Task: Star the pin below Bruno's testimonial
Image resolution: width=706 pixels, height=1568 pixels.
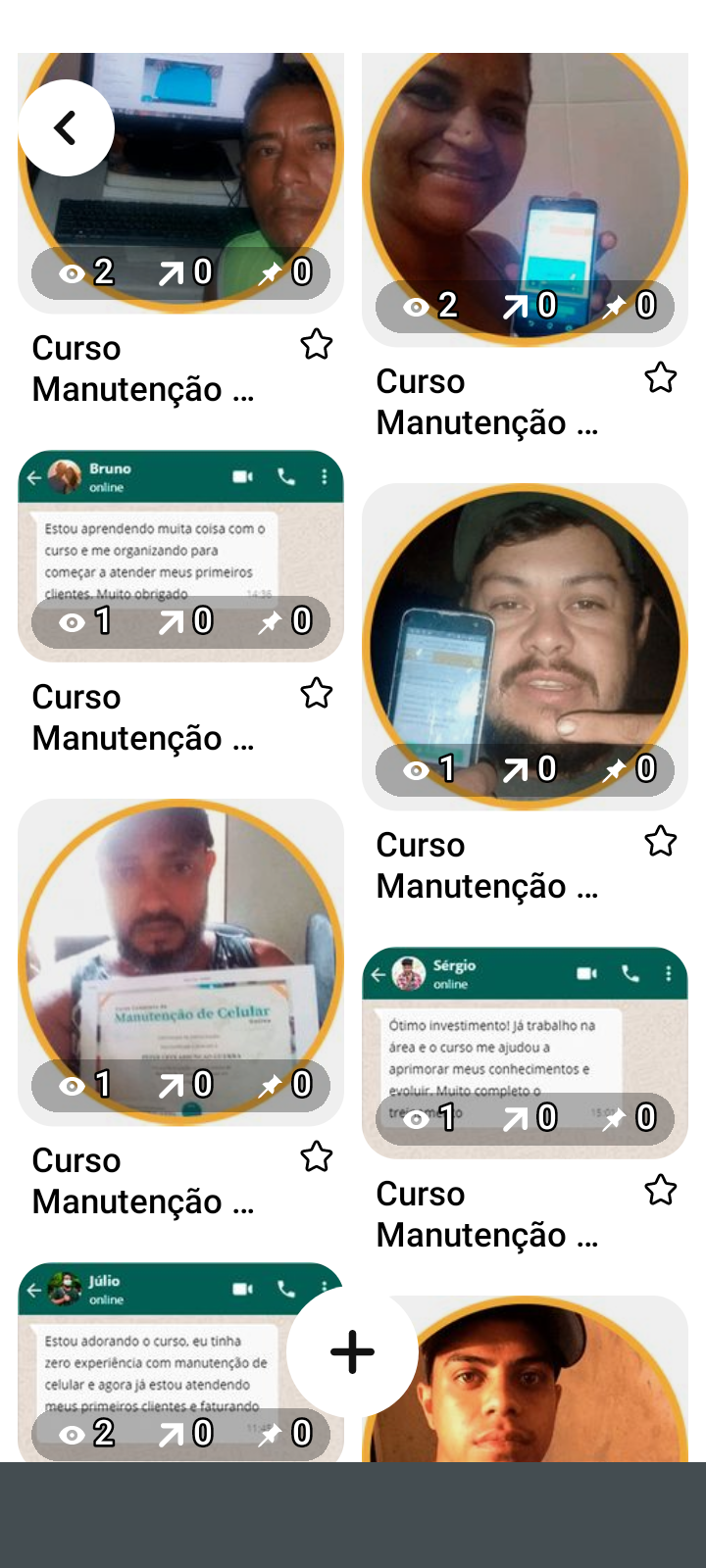Action: (x=317, y=694)
